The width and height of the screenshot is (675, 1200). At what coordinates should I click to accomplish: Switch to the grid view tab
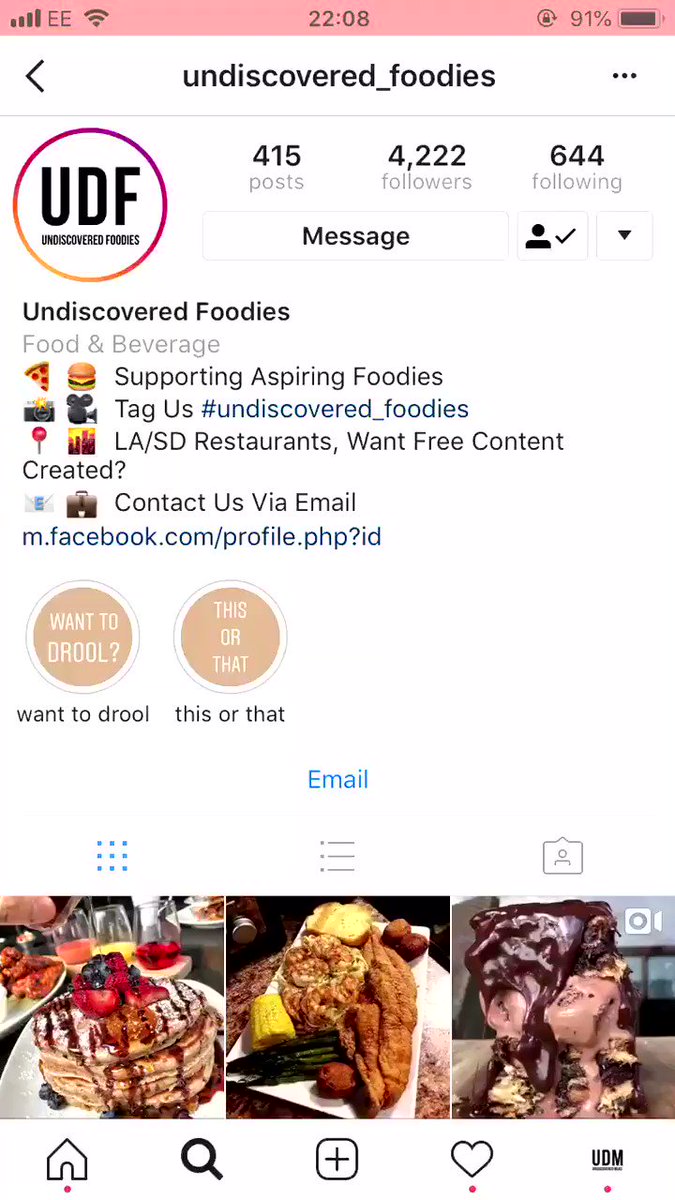[112, 856]
